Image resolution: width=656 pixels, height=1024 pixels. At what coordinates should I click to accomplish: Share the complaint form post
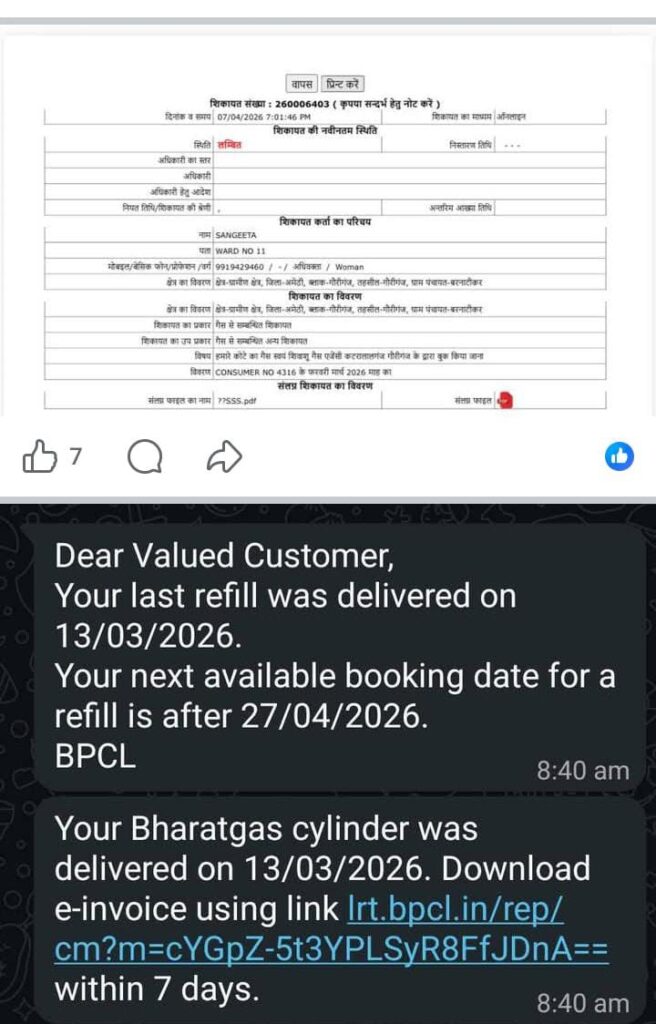224,458
